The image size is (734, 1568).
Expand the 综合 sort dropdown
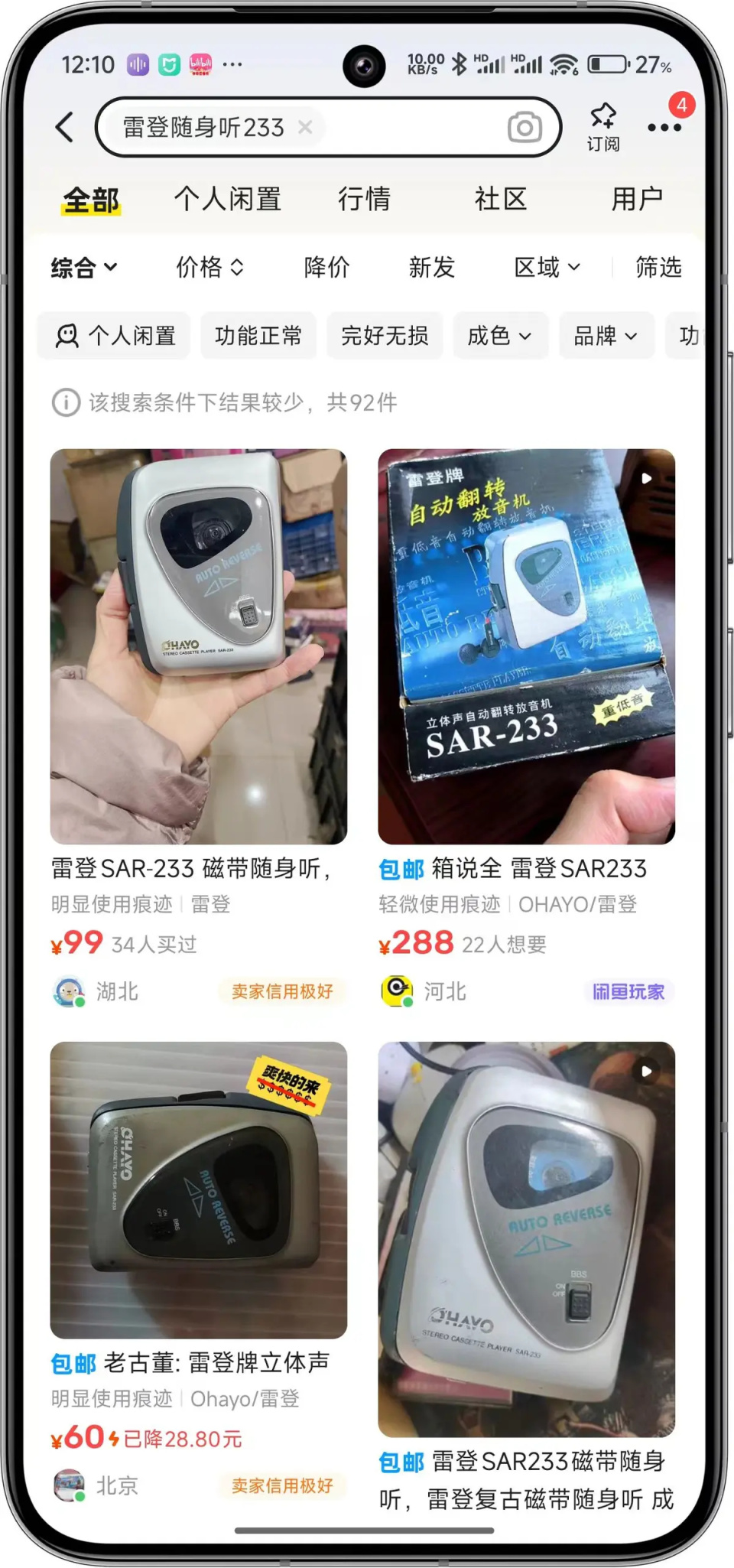click(84, 267)
